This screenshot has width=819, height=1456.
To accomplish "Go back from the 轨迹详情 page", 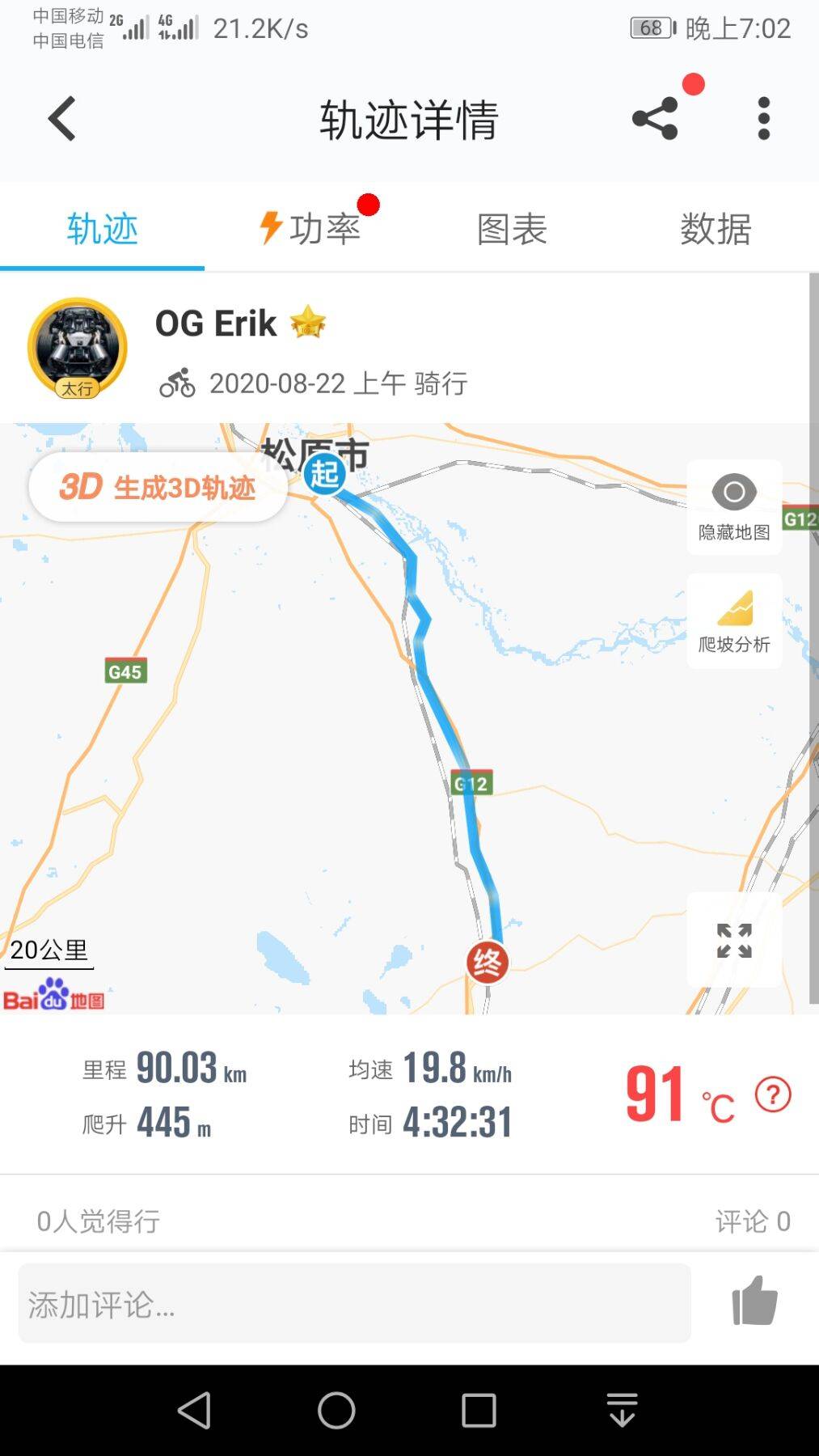I will tap(62, 119).
